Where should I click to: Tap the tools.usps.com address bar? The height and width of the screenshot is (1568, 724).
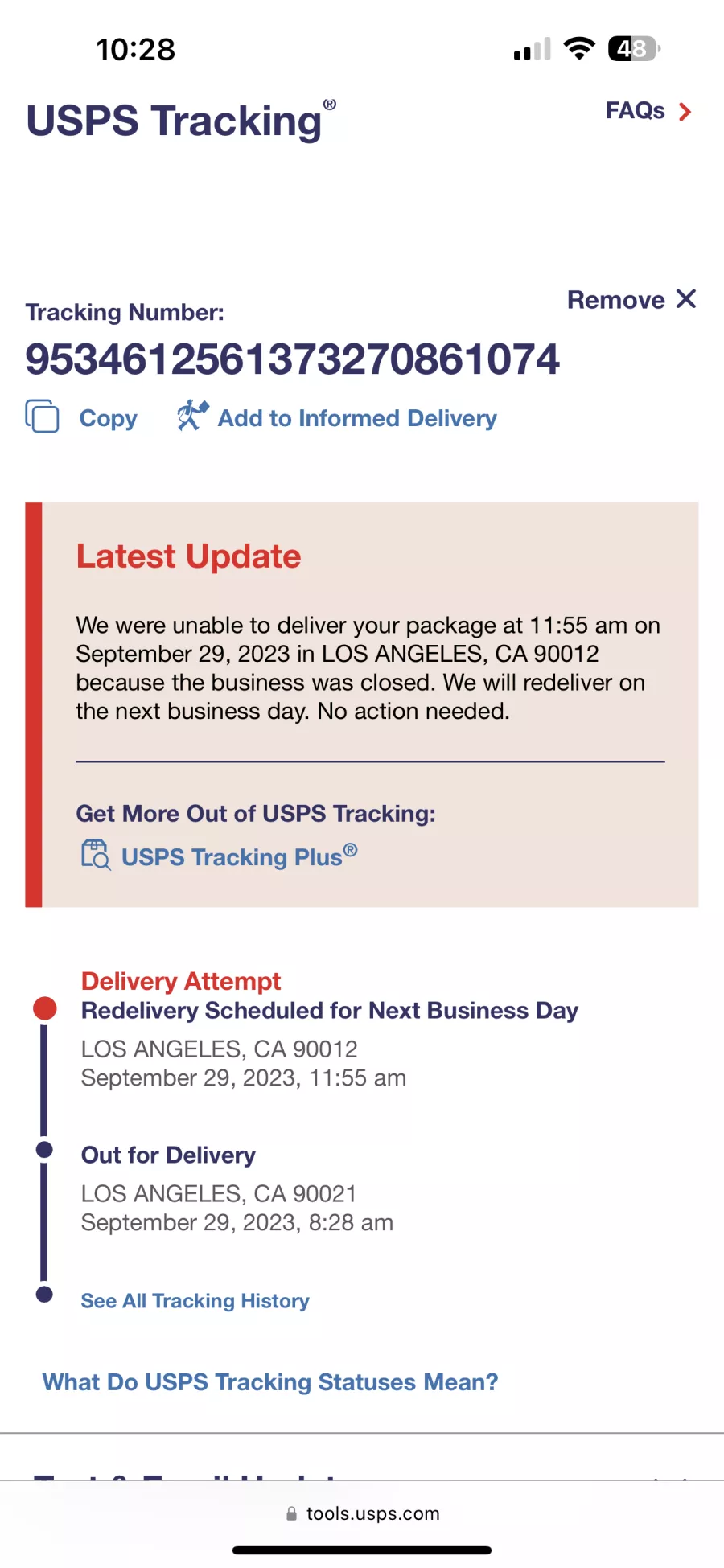point(362,1513)
